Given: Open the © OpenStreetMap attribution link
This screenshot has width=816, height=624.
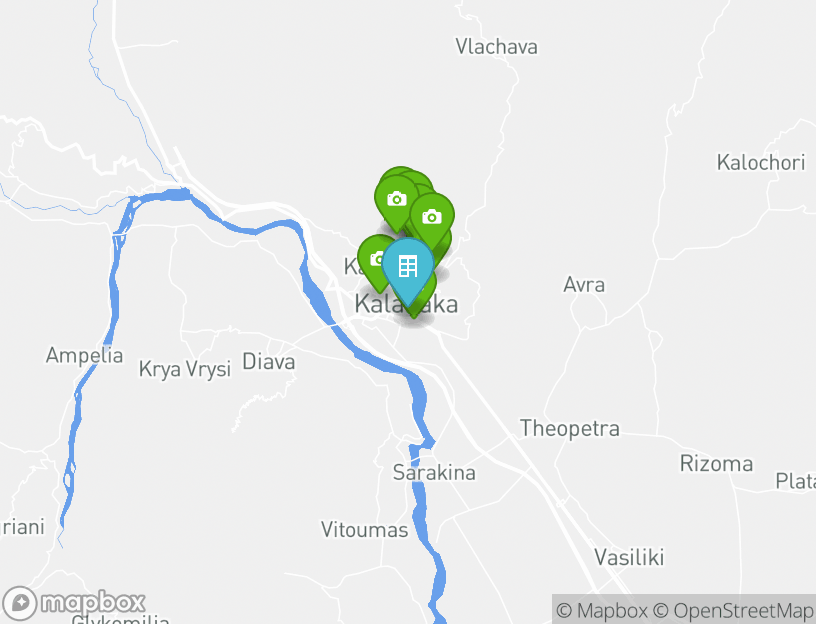Looking at the screenshot, I should click(733, 610).
